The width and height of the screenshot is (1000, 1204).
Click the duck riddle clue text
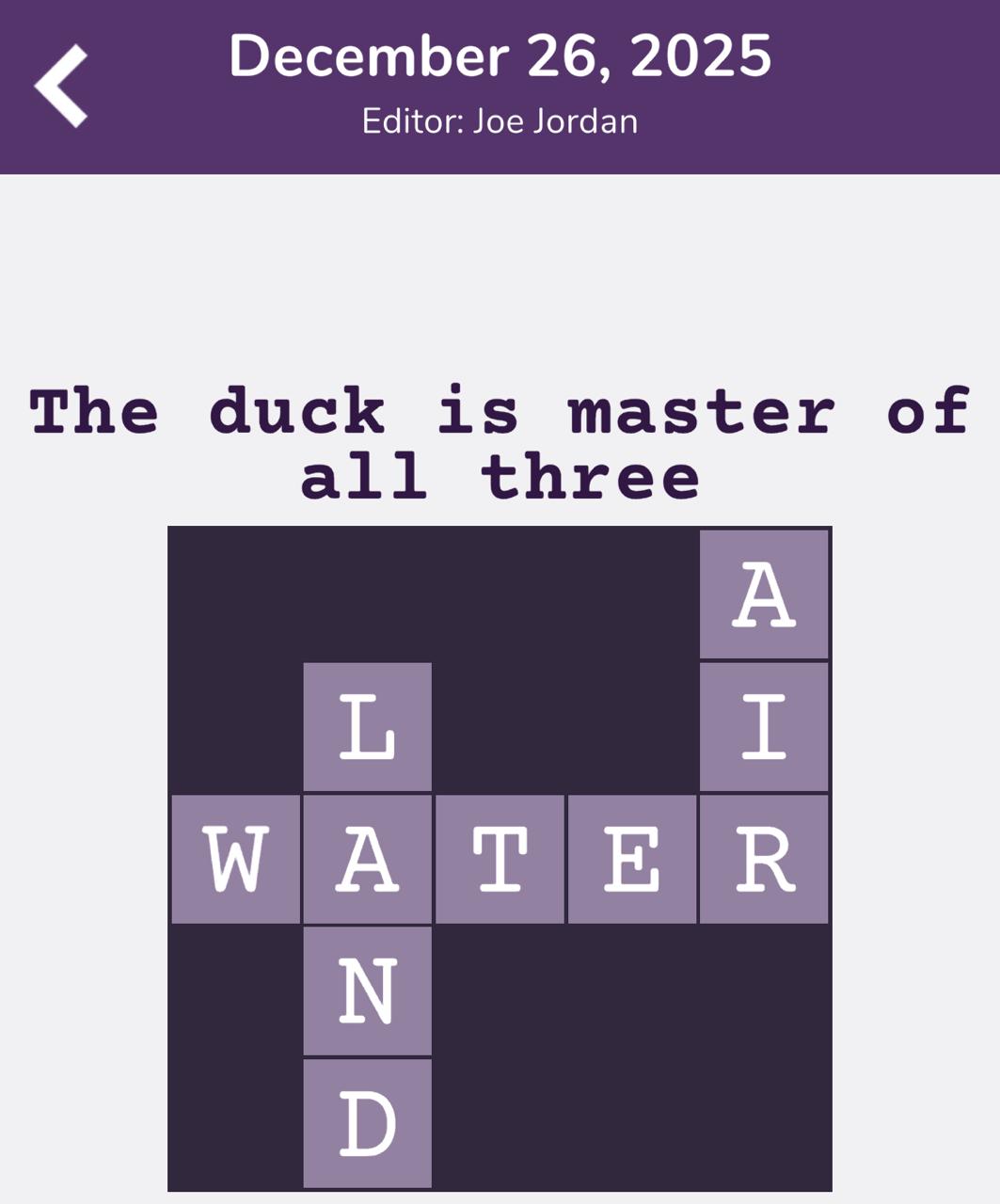[500, 442]
